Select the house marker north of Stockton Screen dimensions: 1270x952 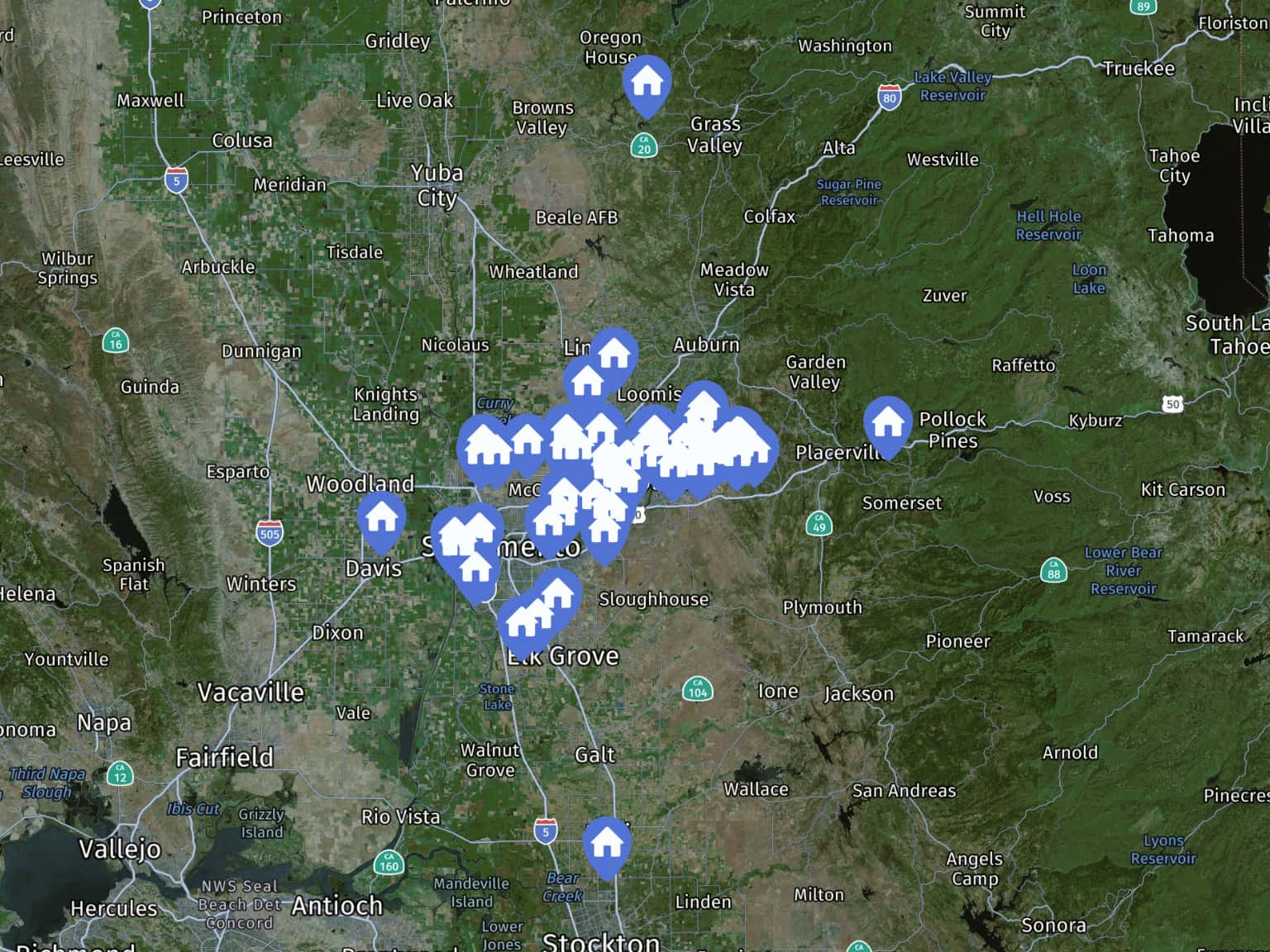607,845
